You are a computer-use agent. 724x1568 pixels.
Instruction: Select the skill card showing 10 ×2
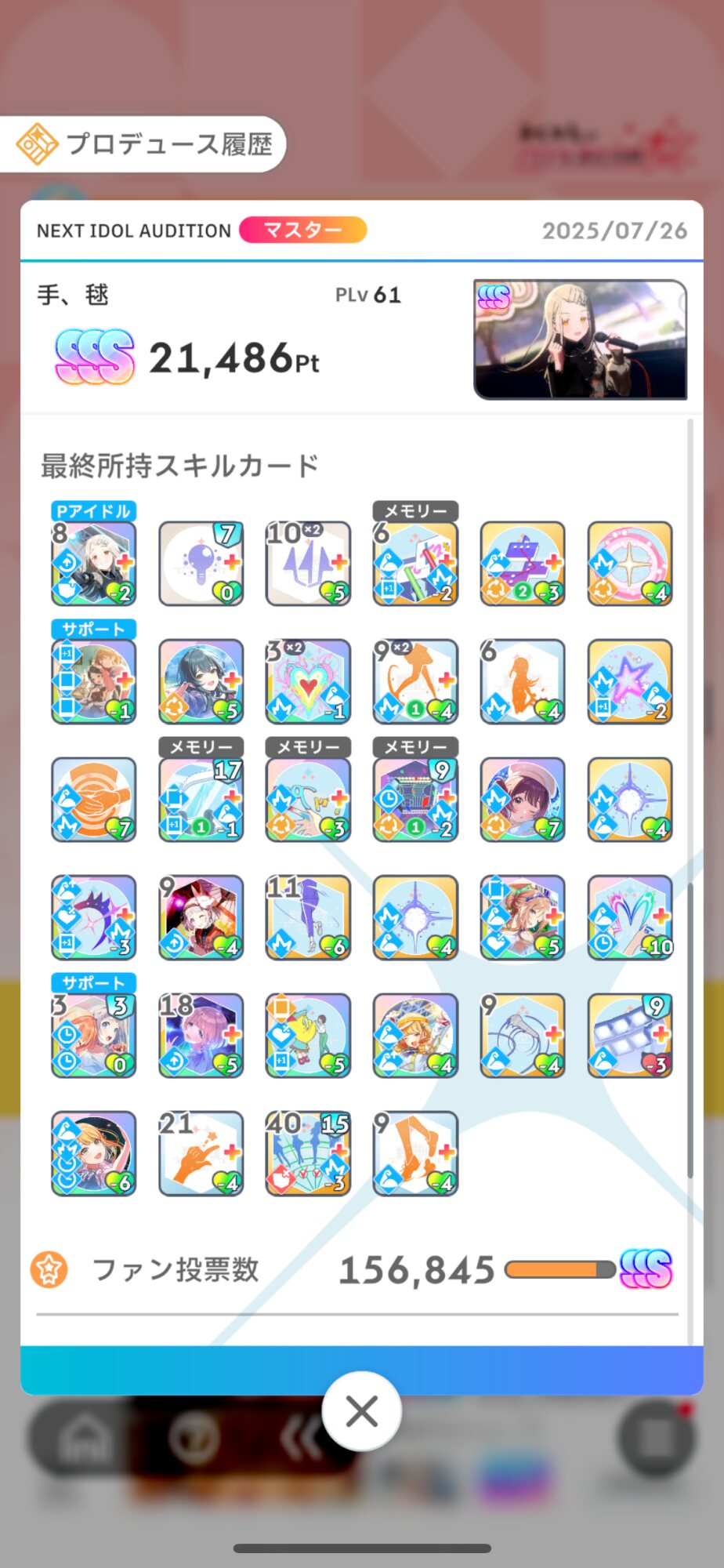pos(308,563)
